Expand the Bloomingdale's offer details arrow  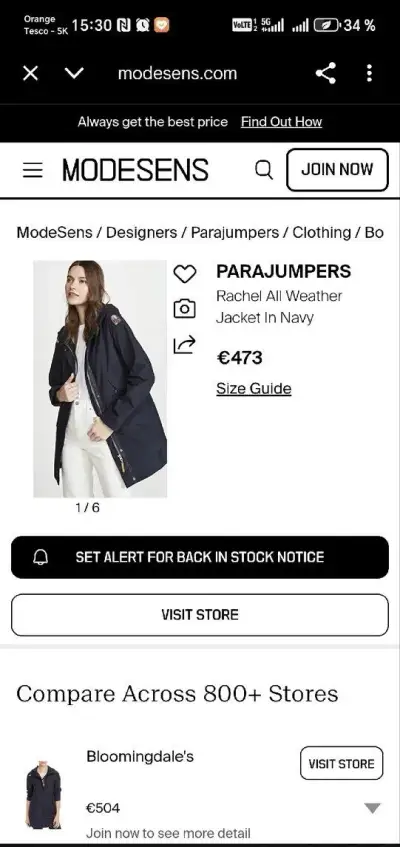pos(372,808)
